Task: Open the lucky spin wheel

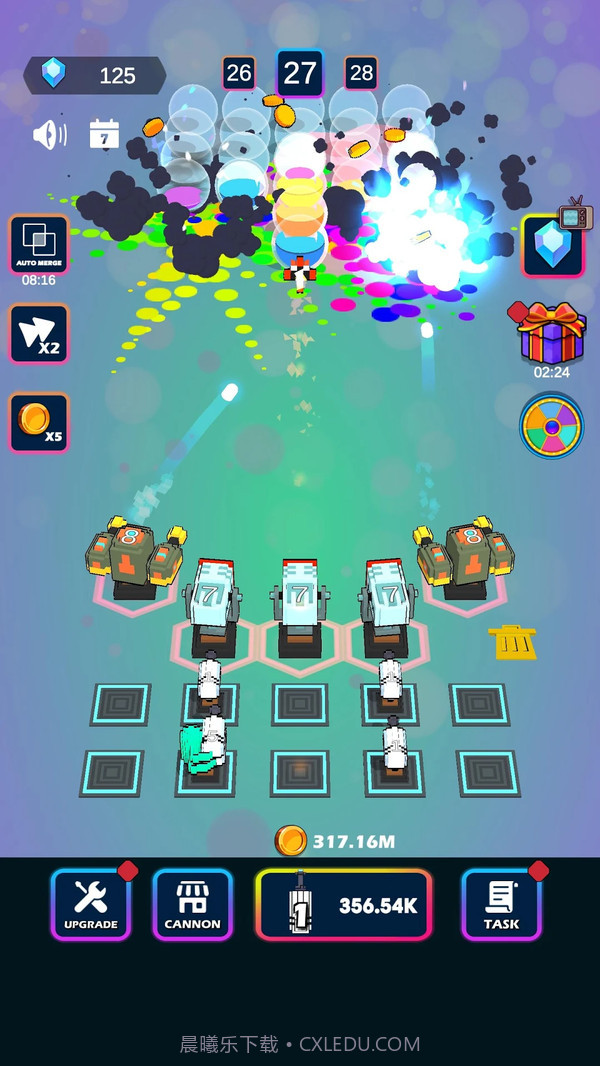Action: pyautogui.click(x=551, y=426)
